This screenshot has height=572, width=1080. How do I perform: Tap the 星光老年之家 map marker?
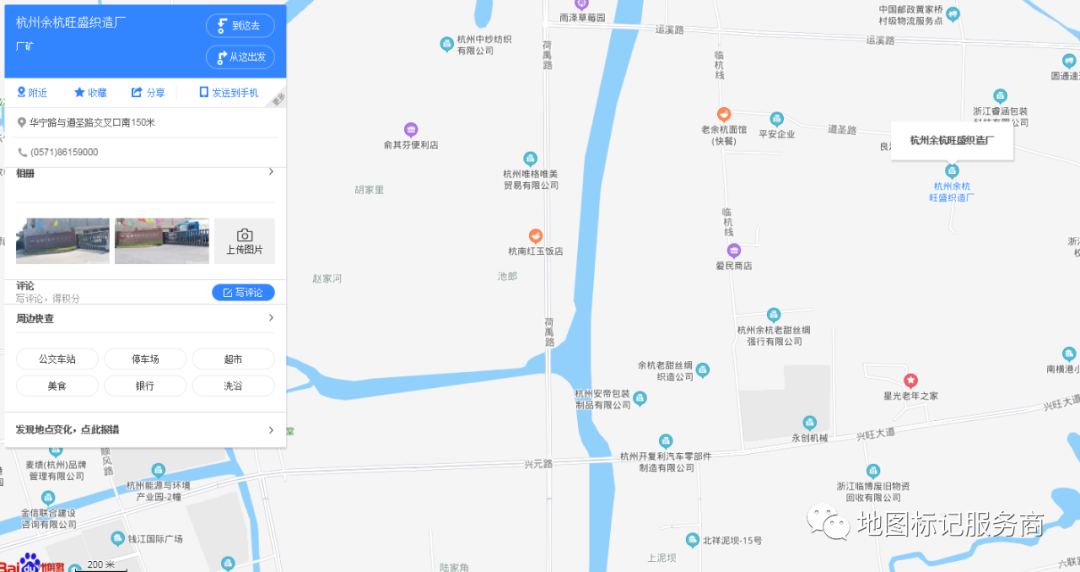point(910,381)
